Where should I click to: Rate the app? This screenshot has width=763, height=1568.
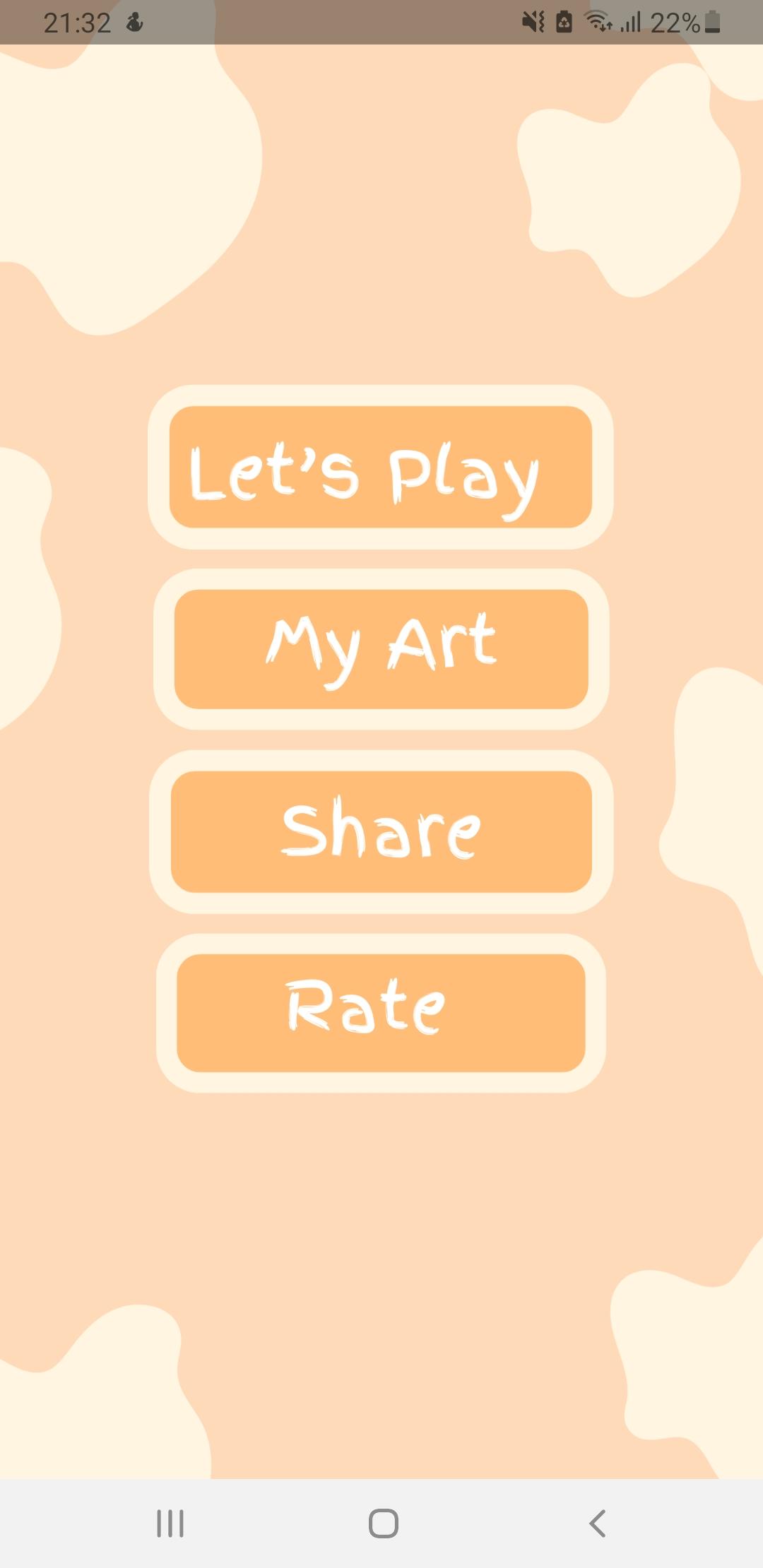[381, 1013]
